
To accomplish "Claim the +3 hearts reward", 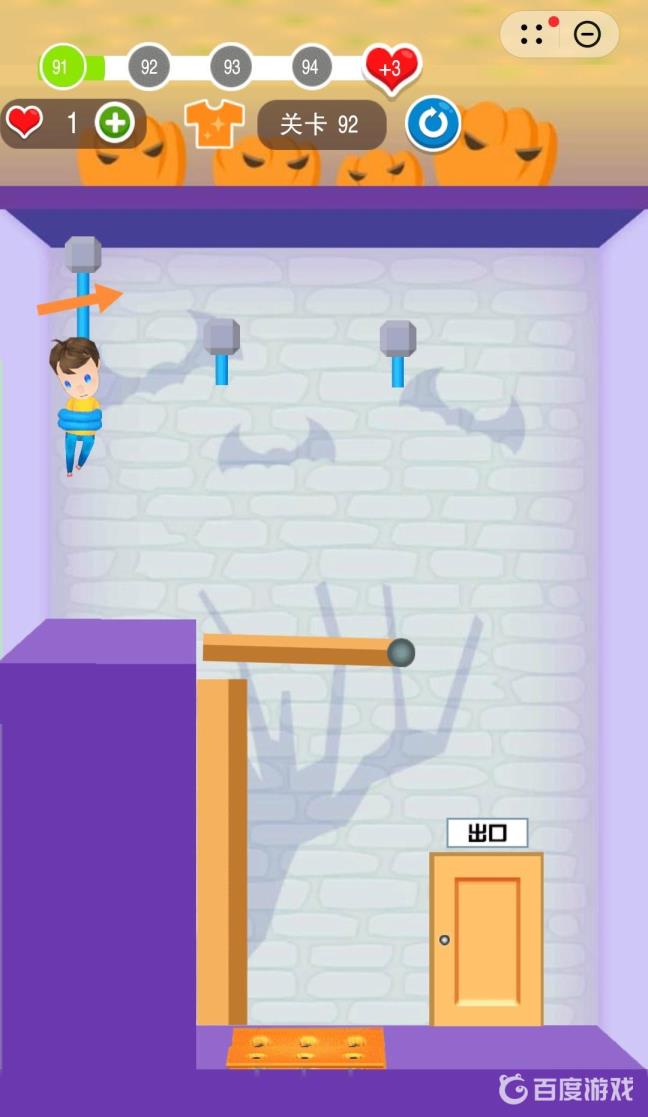I will point(391,68).
